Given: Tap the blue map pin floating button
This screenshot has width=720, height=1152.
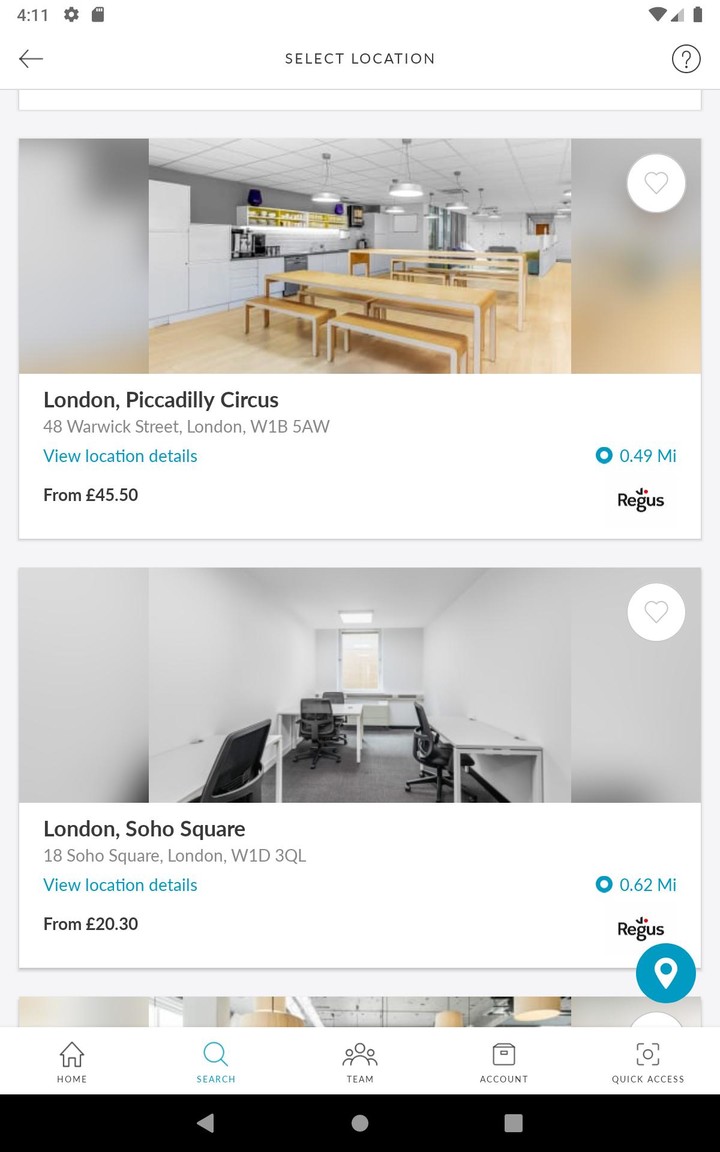Looking at the screenshot, I should (x=666, y=972).
